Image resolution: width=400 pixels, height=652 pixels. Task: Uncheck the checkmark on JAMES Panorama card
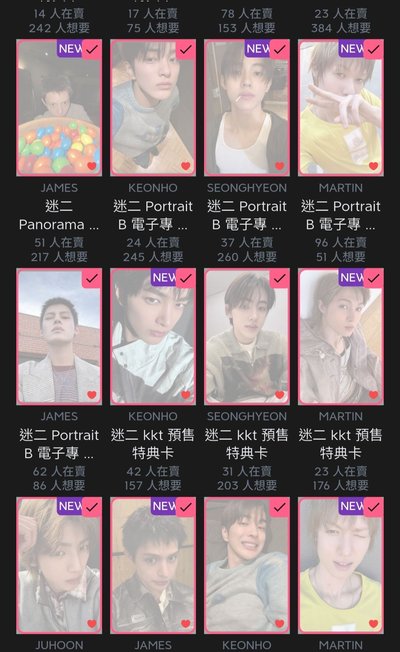pyautogui.click(x=92, y=49)
